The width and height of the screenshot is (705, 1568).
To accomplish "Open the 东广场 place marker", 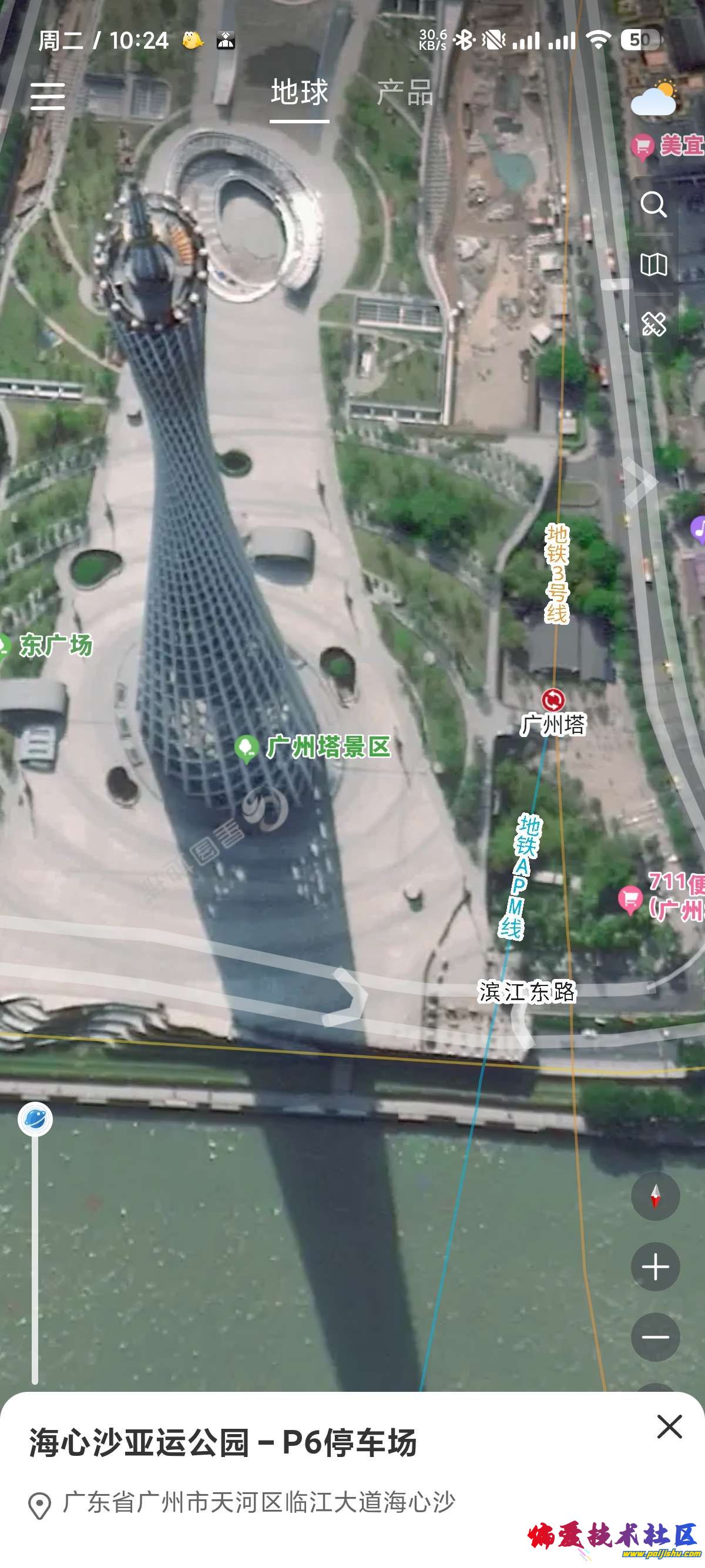I will 5,645.
